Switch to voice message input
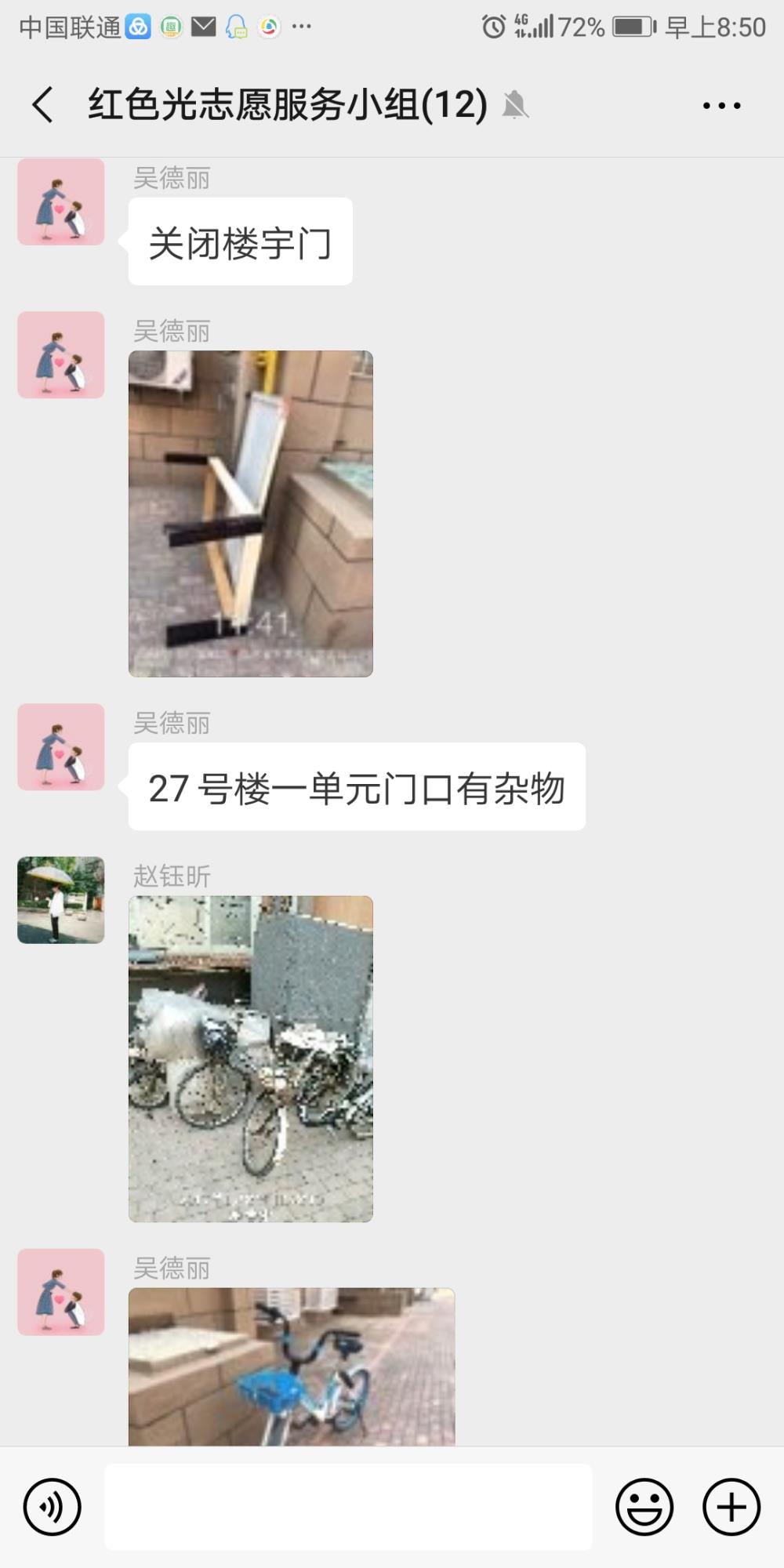 tap(53, 1507)
